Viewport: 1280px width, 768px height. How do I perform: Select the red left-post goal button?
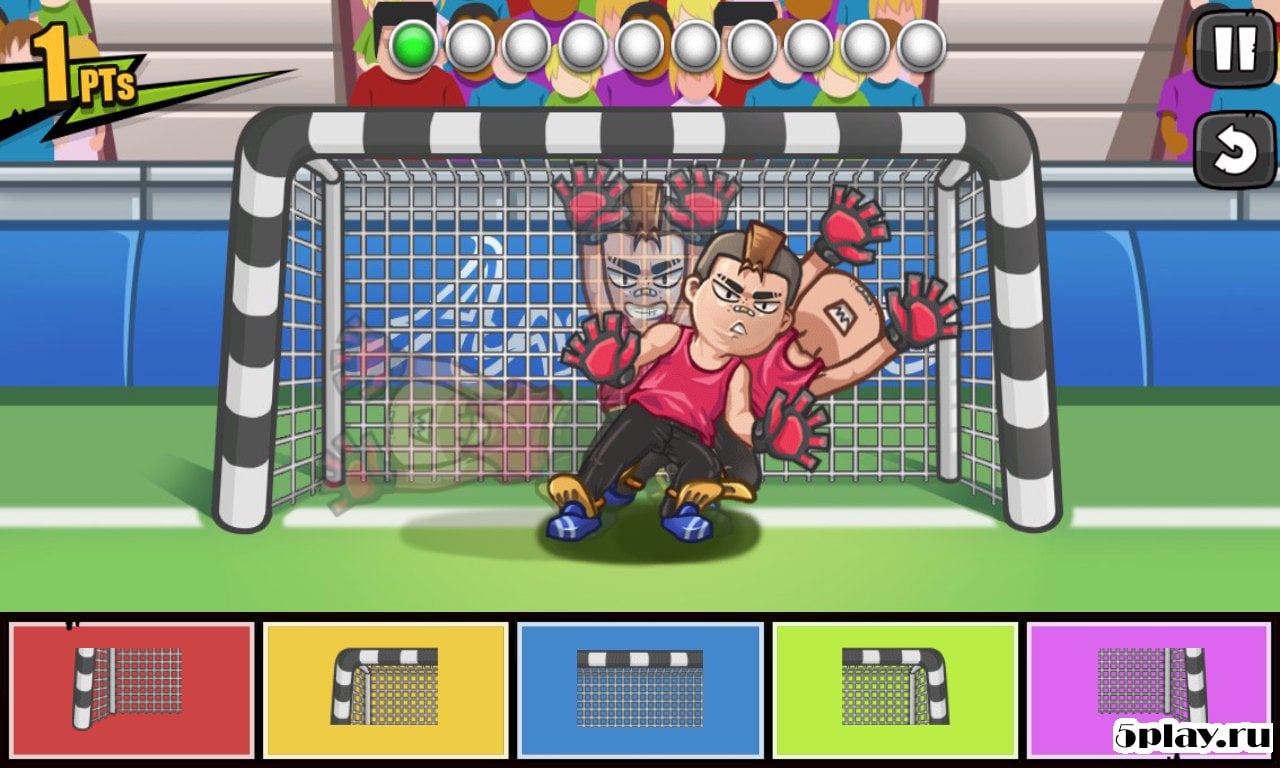[131, 690]
